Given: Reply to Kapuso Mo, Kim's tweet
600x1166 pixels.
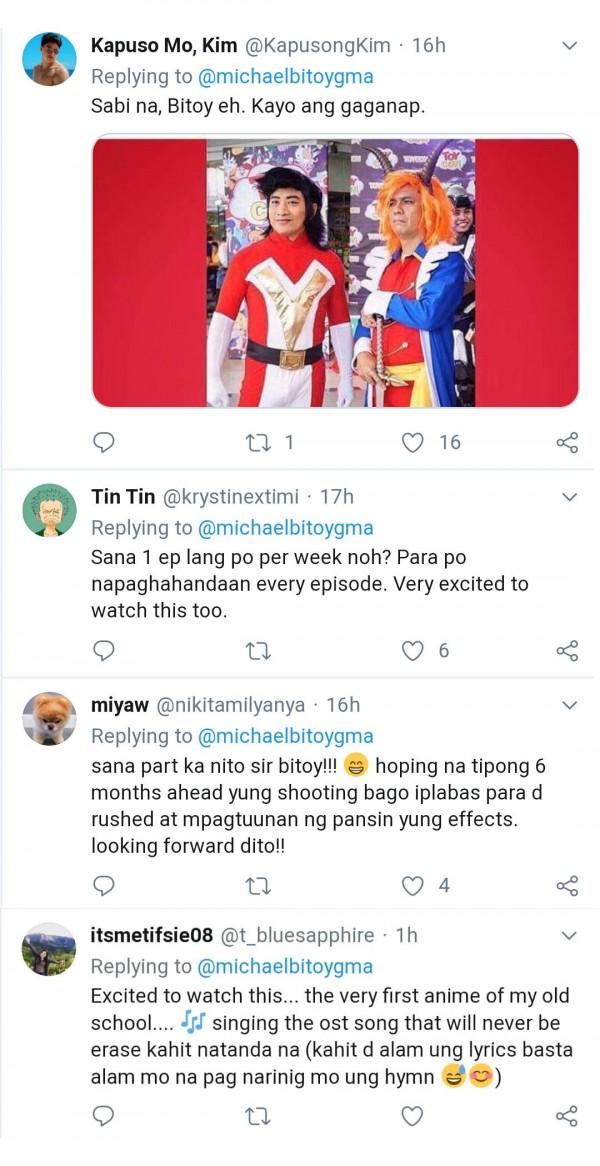Looking at the screenshot, I should (x=104, y=442).
